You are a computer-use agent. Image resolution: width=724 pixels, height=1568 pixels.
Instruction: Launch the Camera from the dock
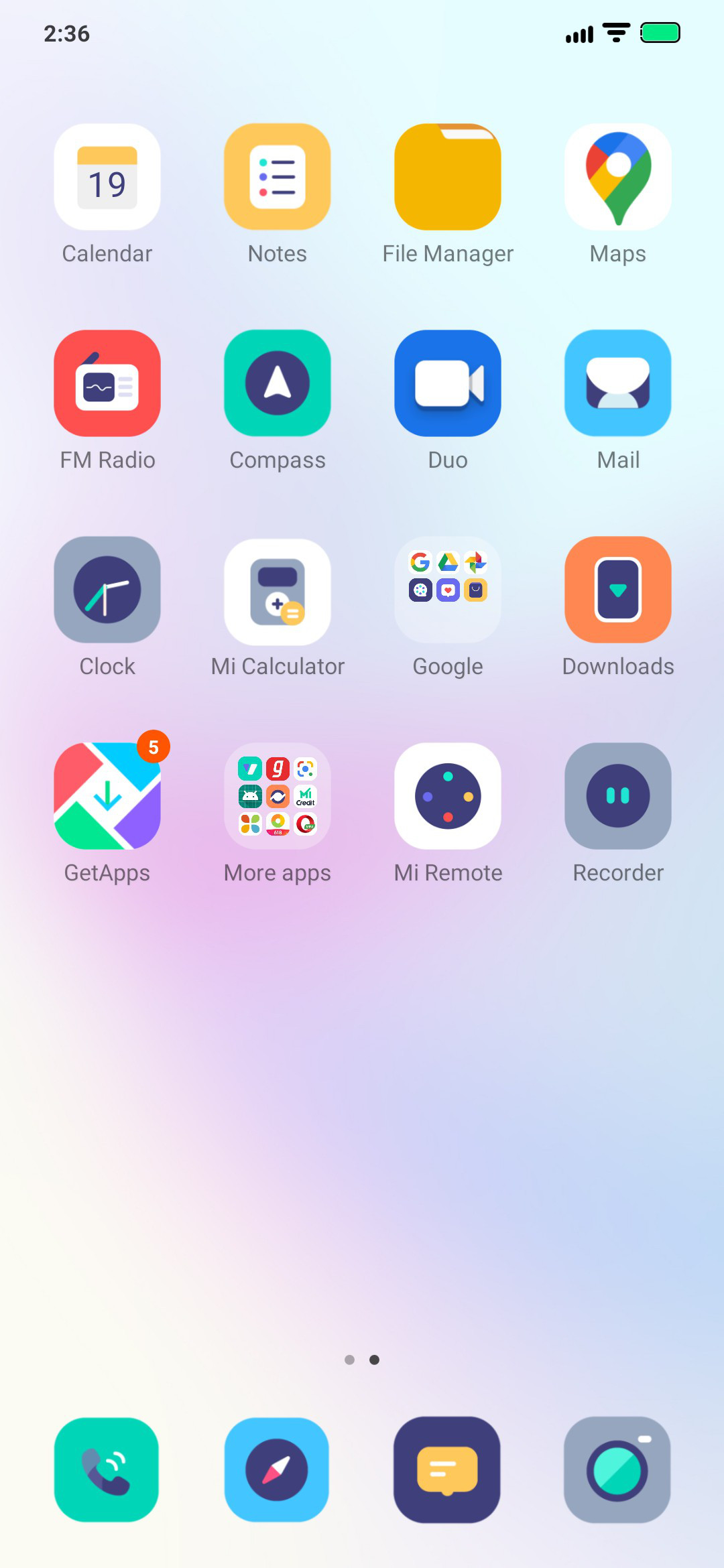[617, 1470]
